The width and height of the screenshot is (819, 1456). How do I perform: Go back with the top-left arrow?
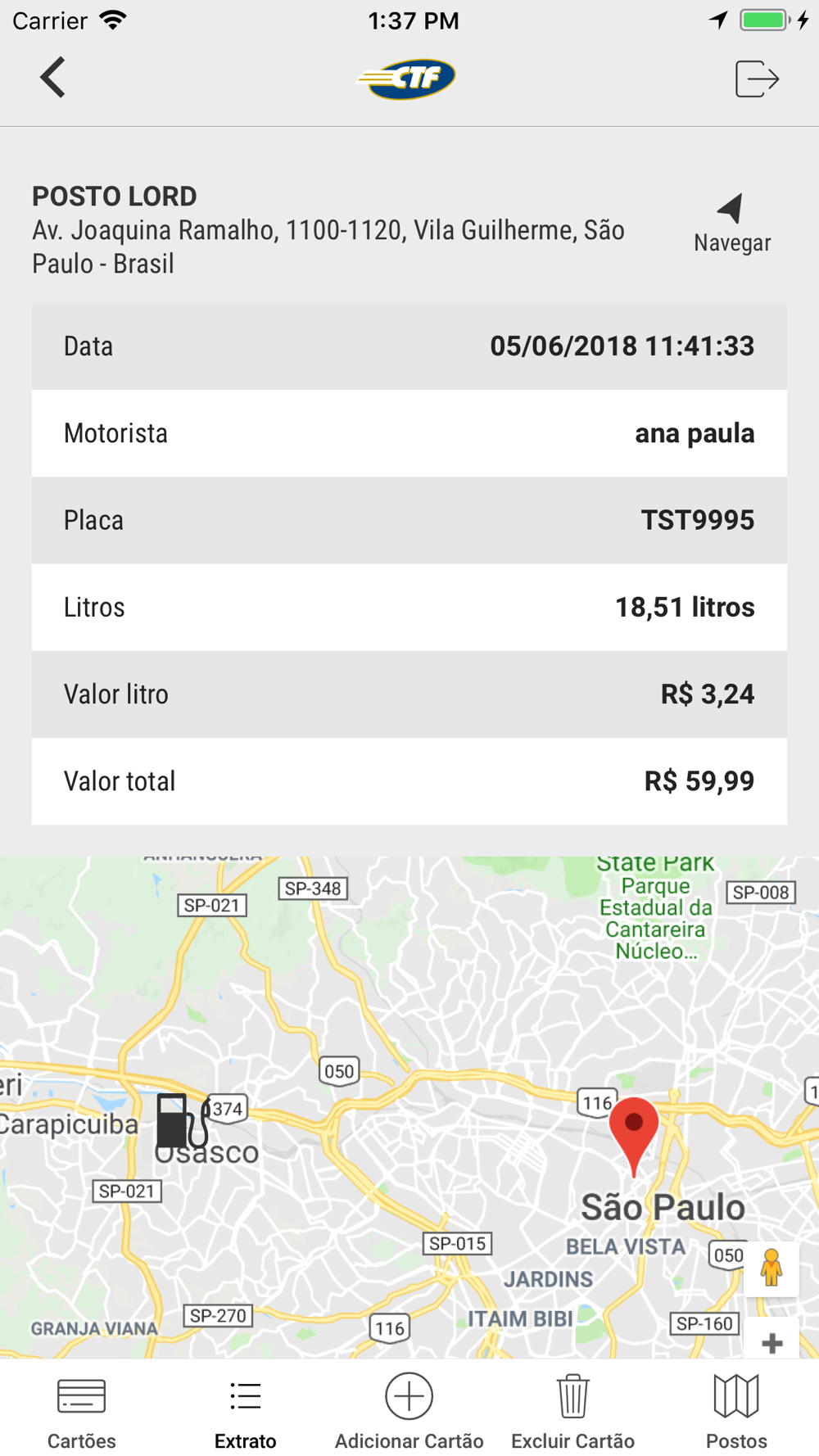52,78
